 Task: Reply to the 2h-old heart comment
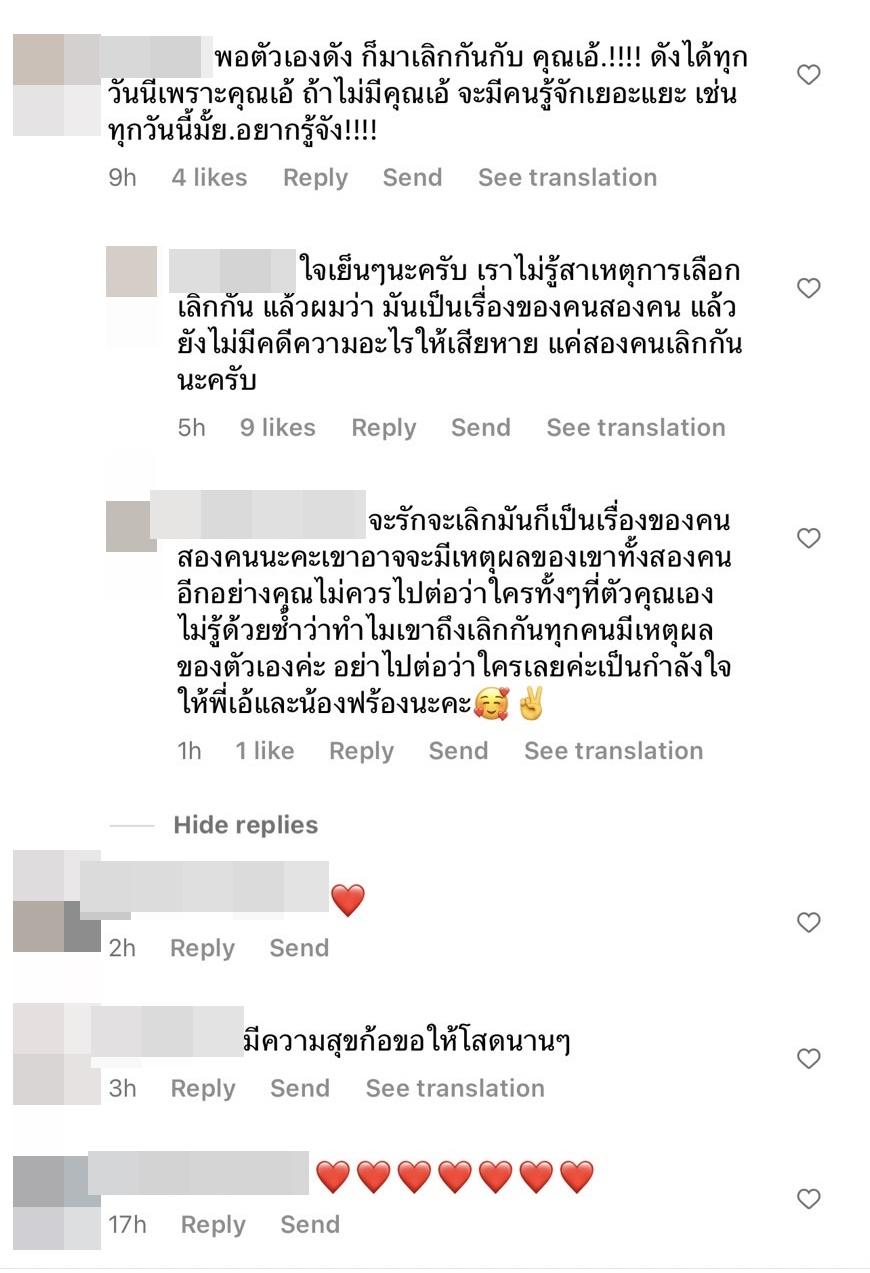pyautogui.click(x=202, y=948)
